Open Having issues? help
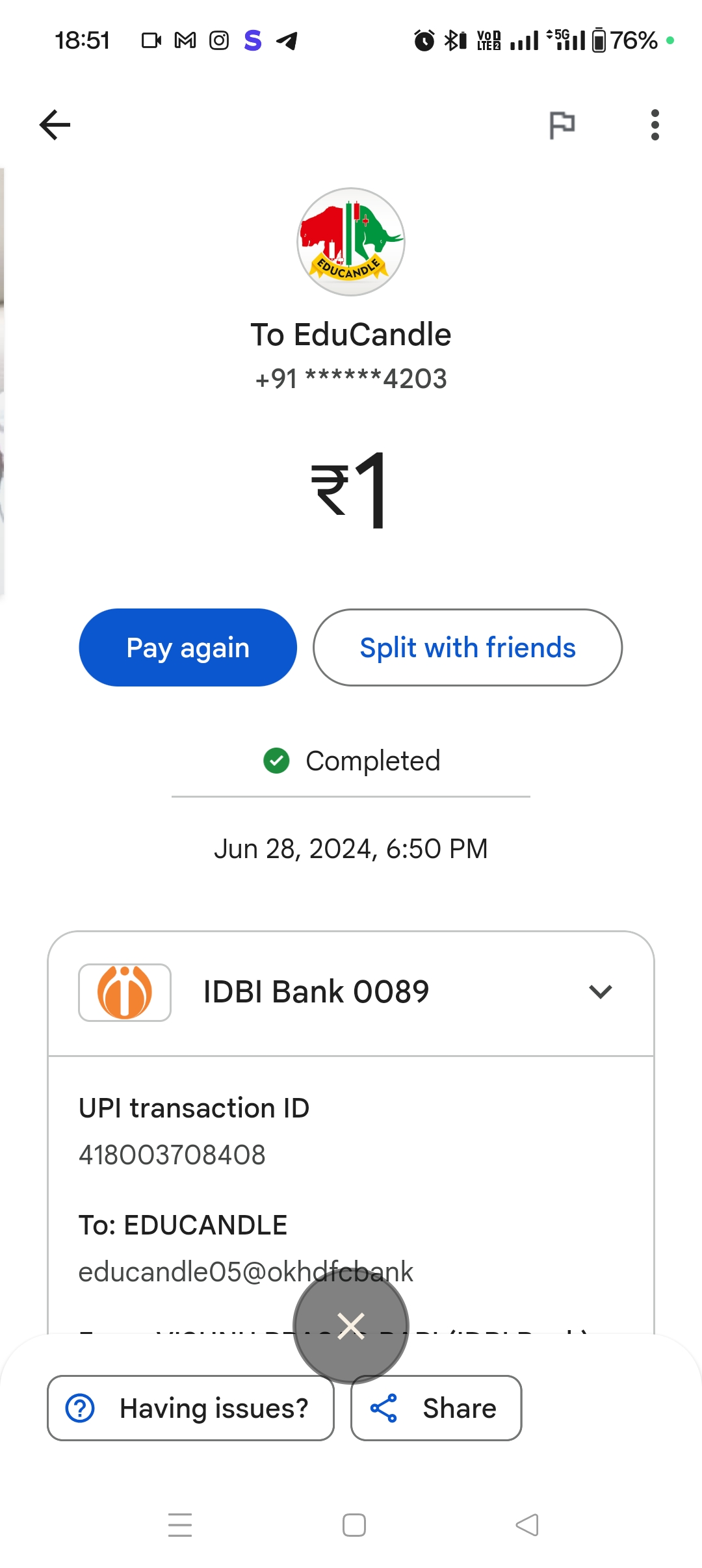Image resolution: width=702 pixels, height=1568 pixels. point(190,1408)
